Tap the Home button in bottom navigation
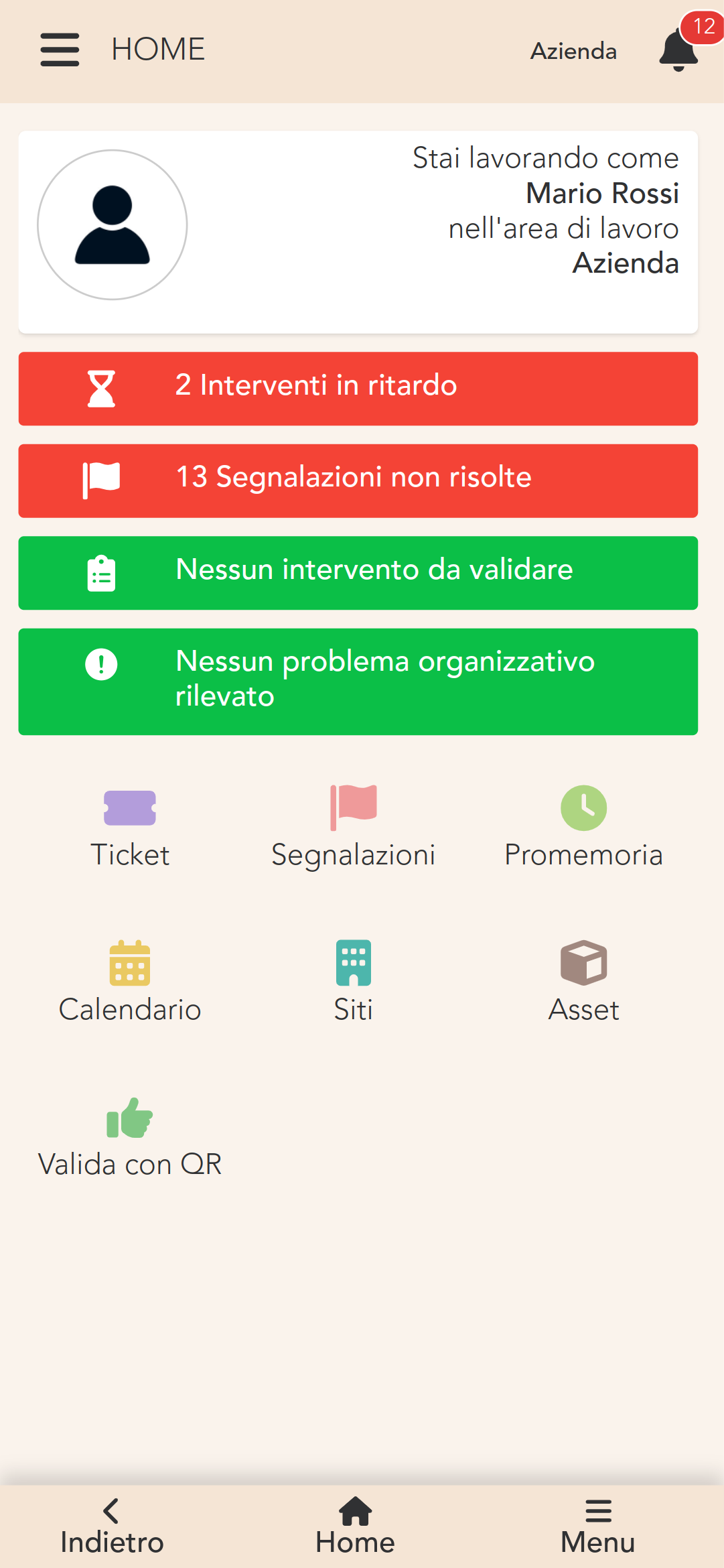724x1568 pixels. pyautogui.click(x=355, y=1524)
